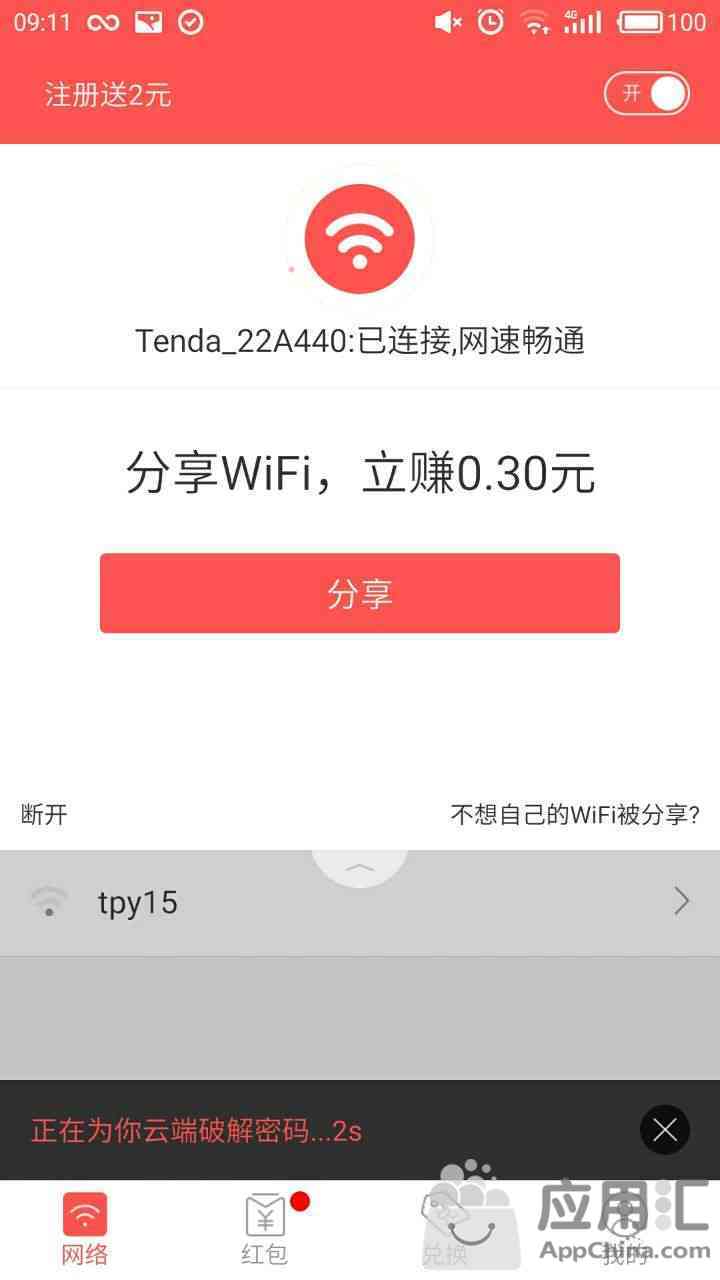This screenshot has width=720, height=1280.
Task: Open 不想自己的WiFi被分享? link
Action: tap(575, 815)
